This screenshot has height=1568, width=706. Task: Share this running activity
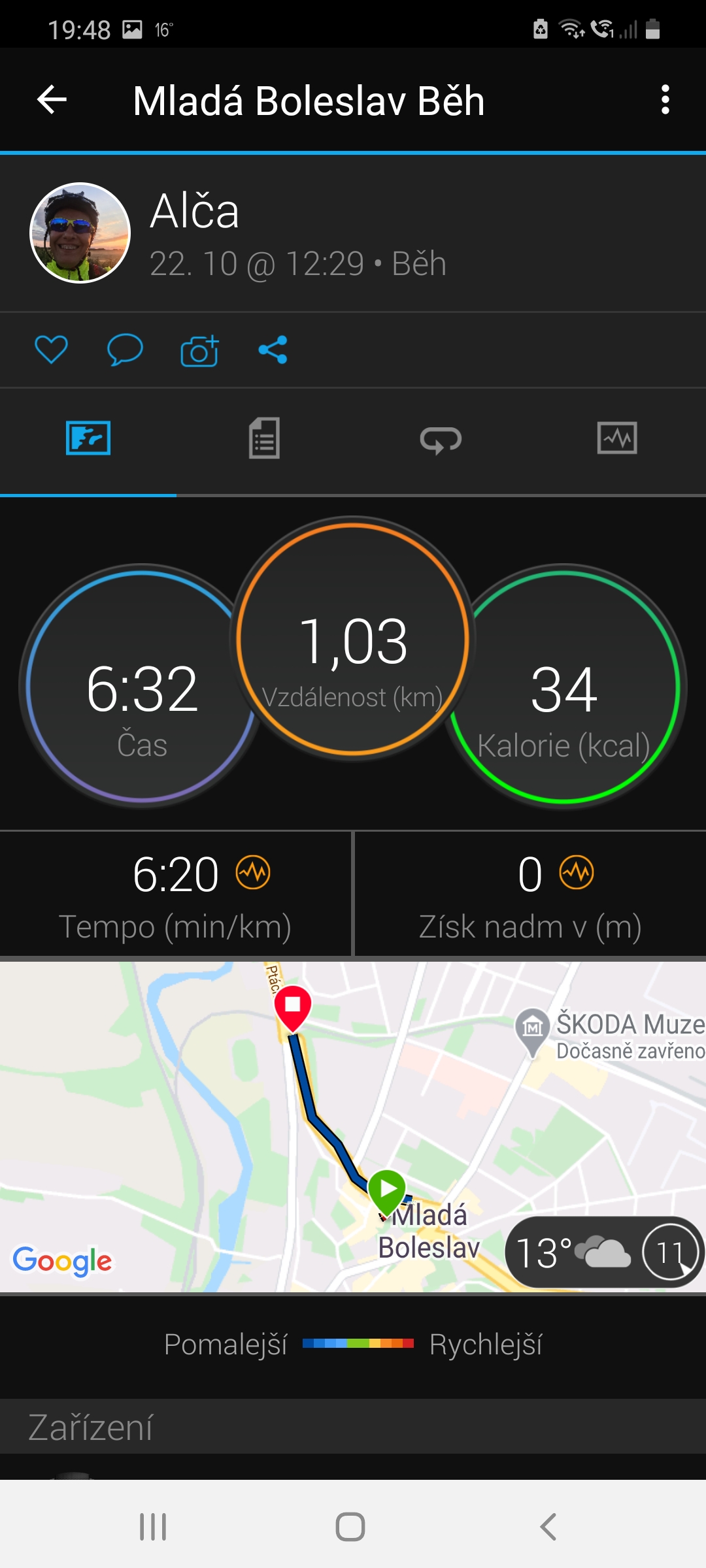click(x=273, y=350)
